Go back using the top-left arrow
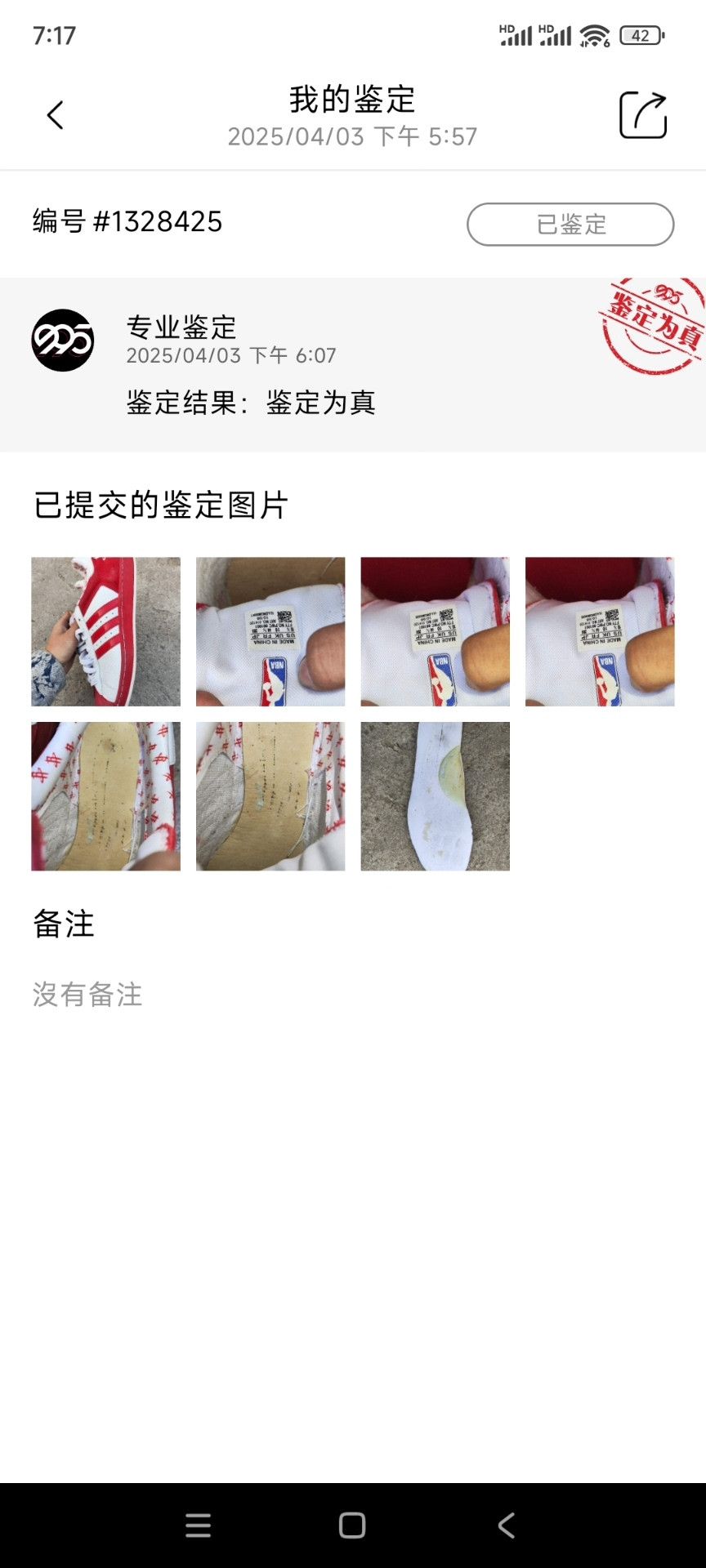This screenshot has width=706, height=1568. pos(55,115)
